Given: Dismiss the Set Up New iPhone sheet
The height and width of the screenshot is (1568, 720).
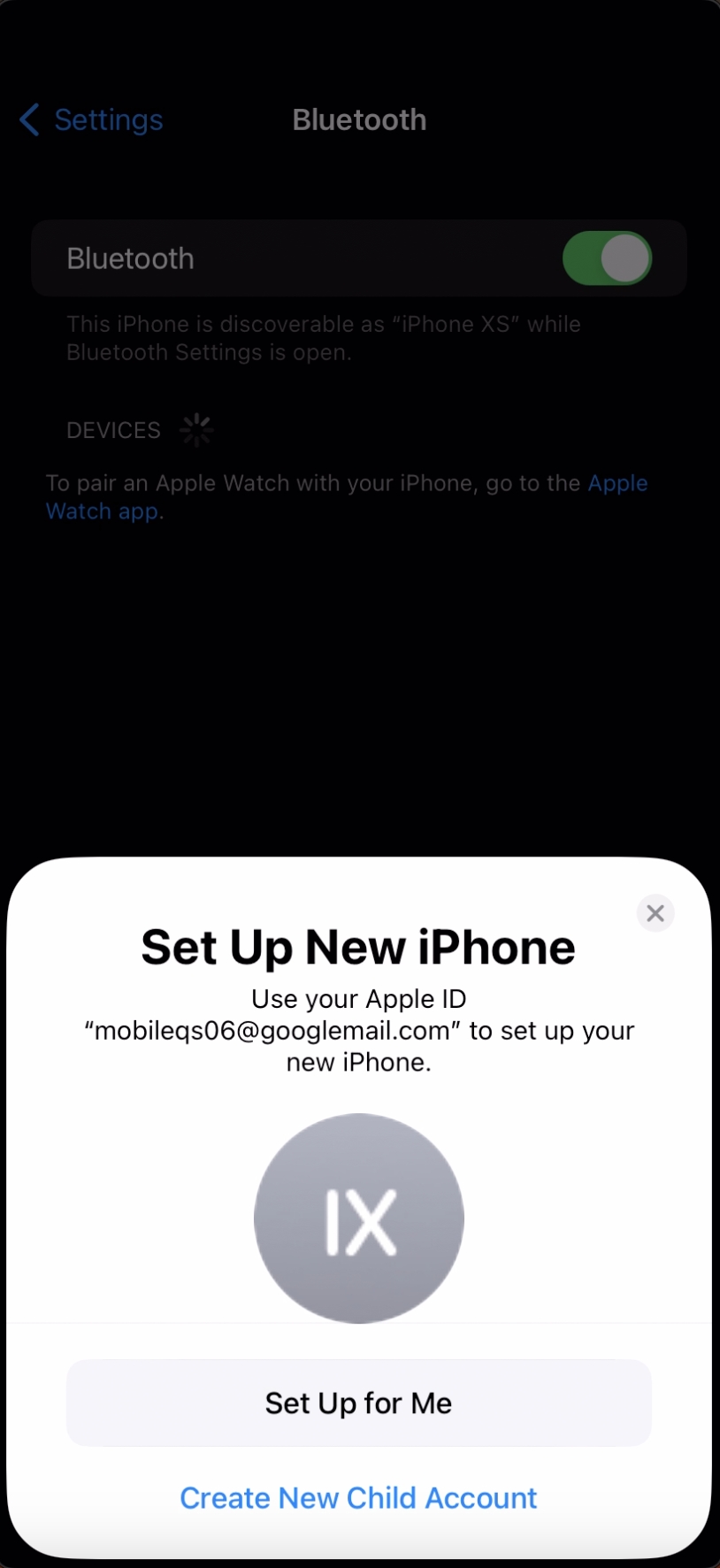Looking at the screenshot, I should (x=655, y=913).
